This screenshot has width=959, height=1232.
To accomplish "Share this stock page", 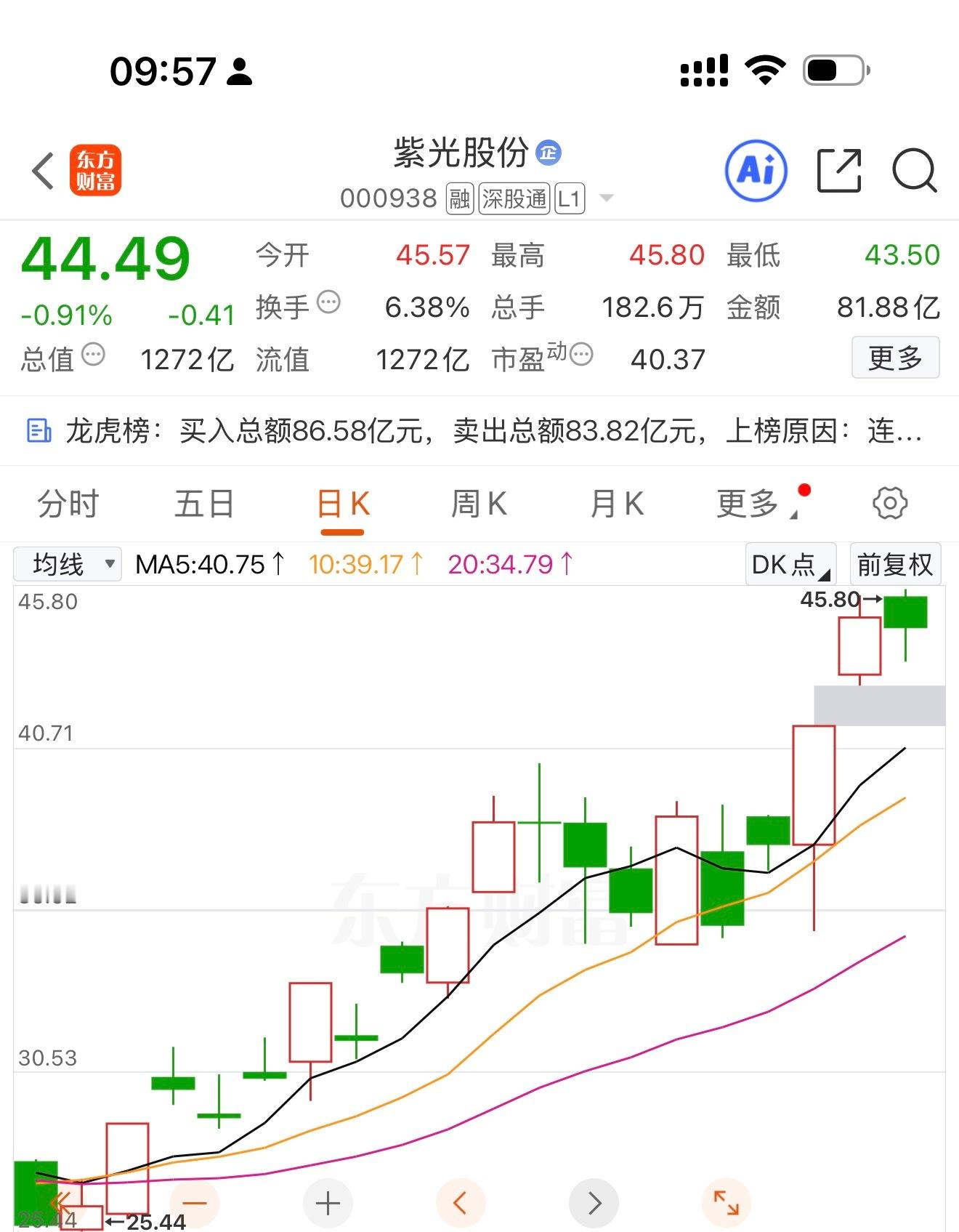I will point(839,171).
